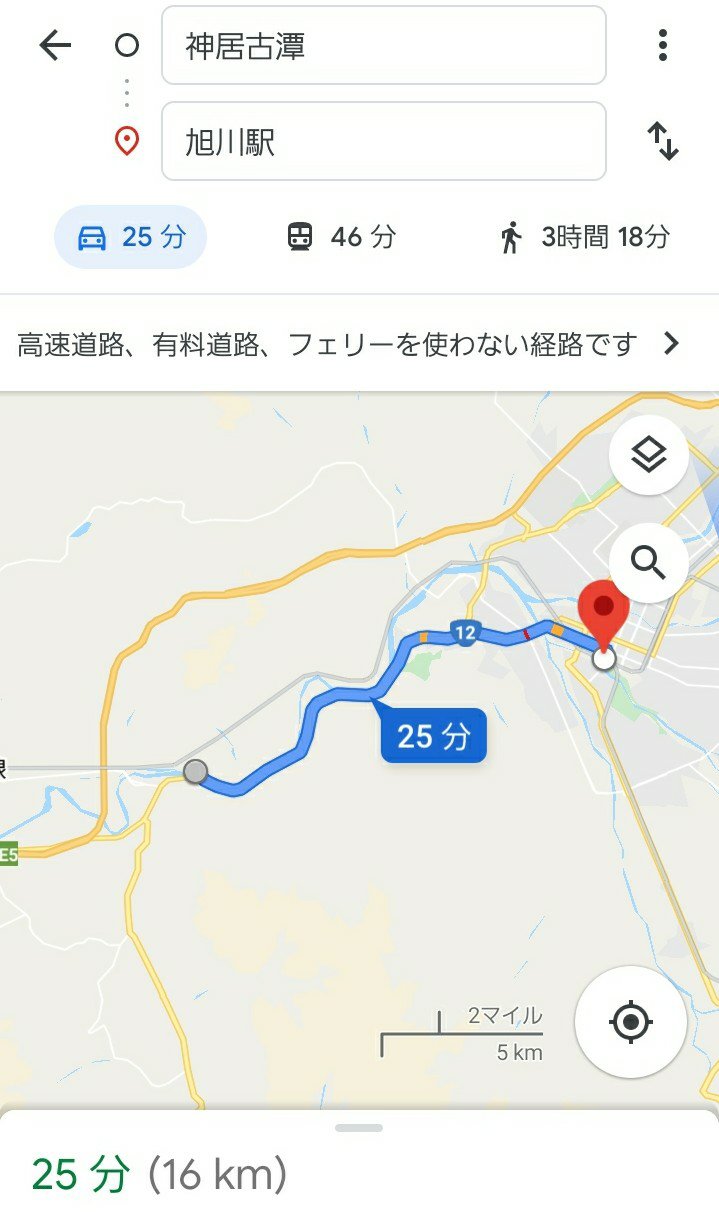
Task: Expand the bottom route sheet handle
Action: pyautogui.click(x=359, y=1128)
